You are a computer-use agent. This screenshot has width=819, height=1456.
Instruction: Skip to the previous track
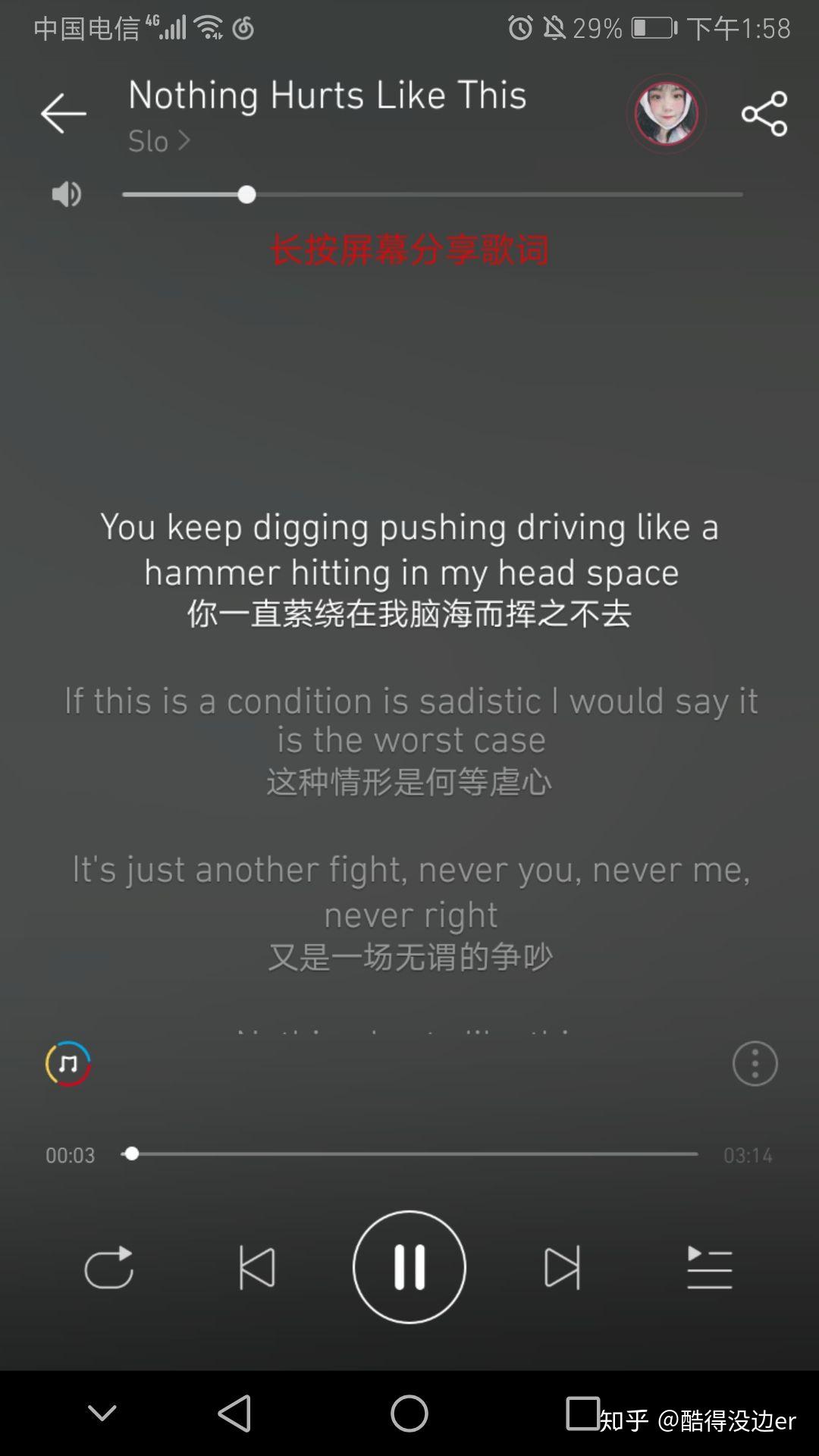(x=257, y=1267)
